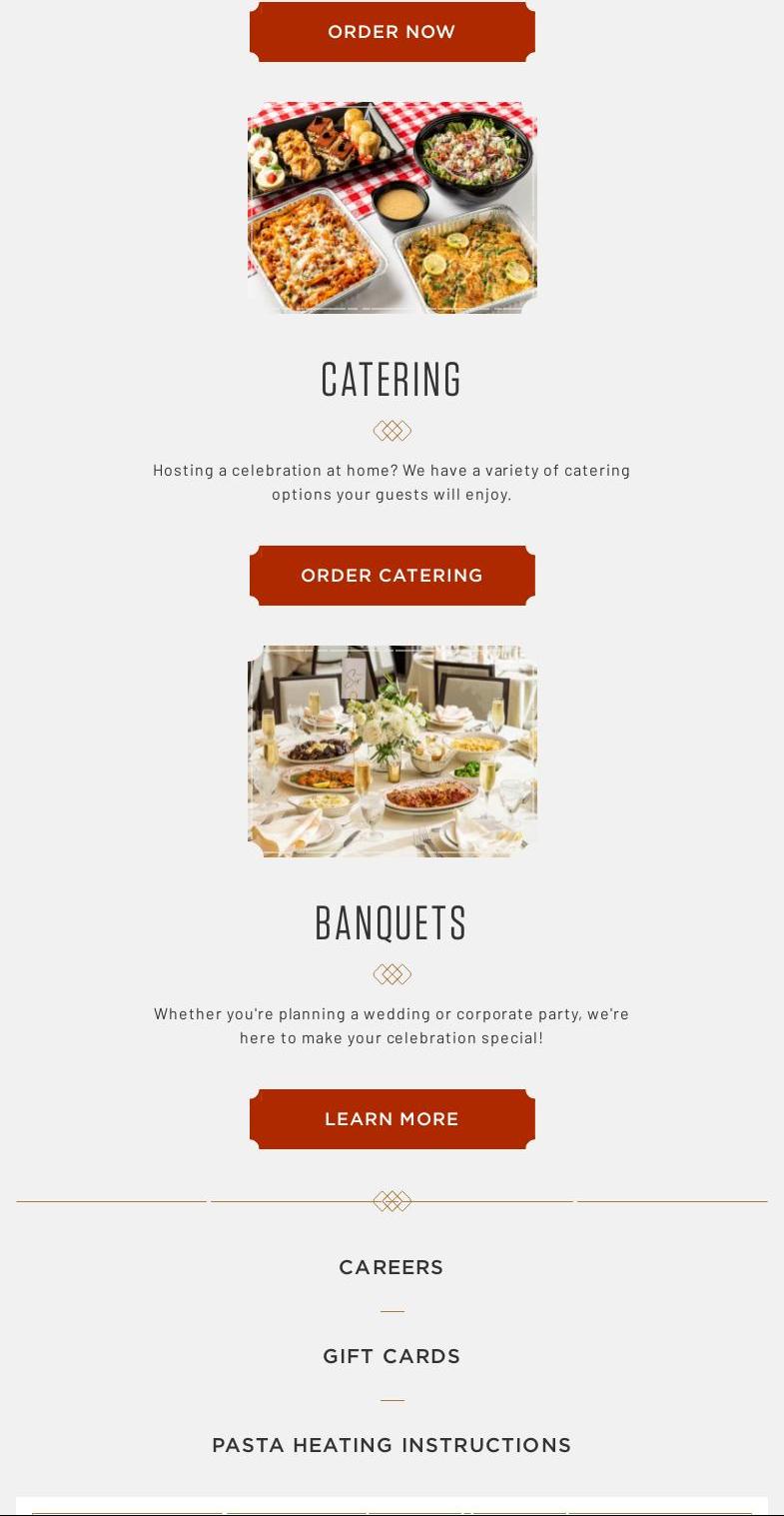Tap Learn More about banquets
This screenshot has height=1516, width=784.
tap(392, 1119)
